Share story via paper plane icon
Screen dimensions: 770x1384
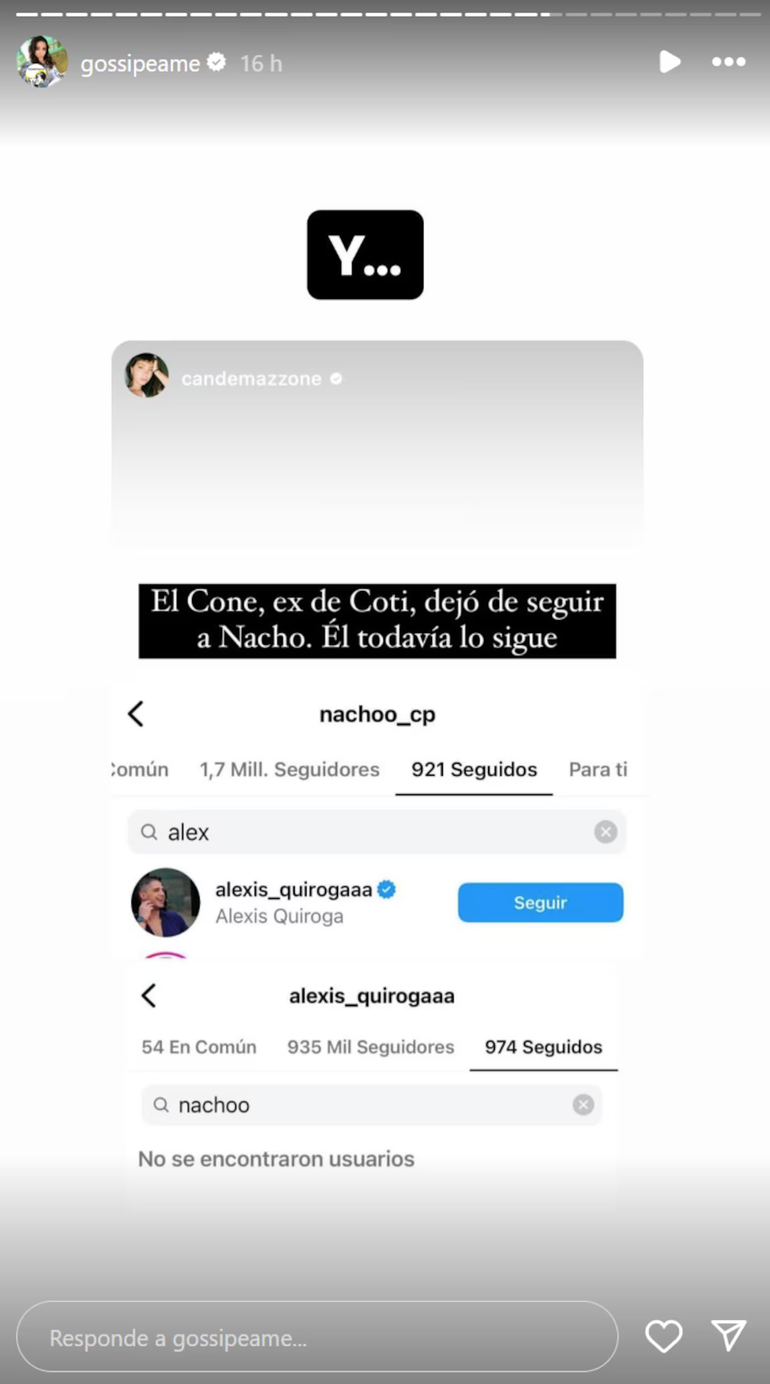click(728, 1336)
